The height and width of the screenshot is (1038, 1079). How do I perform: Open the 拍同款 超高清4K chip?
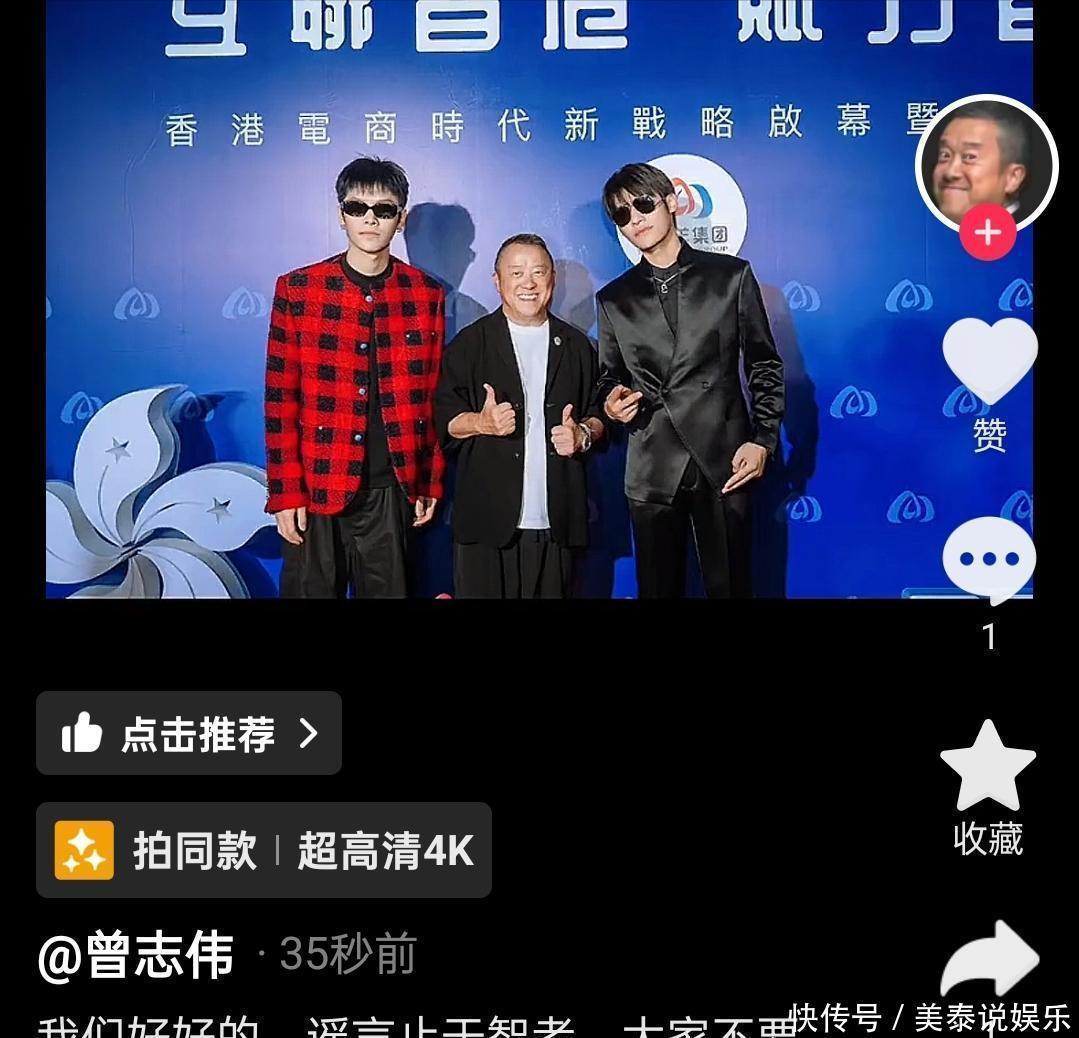(x=264, y=850)
